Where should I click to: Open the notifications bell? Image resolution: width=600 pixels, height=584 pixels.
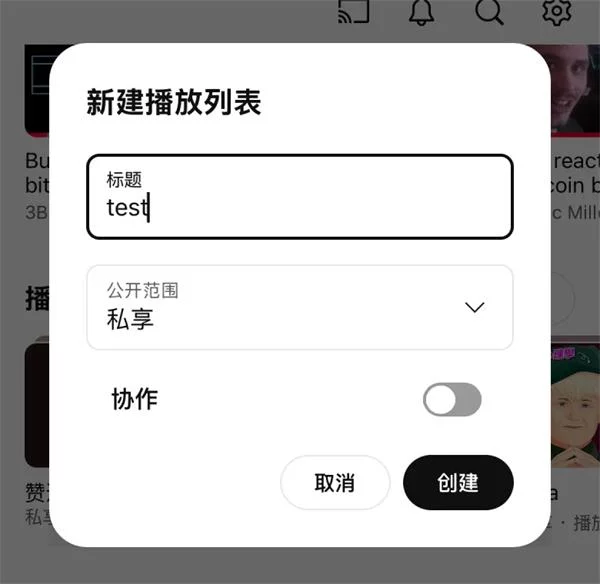(423, 12)
